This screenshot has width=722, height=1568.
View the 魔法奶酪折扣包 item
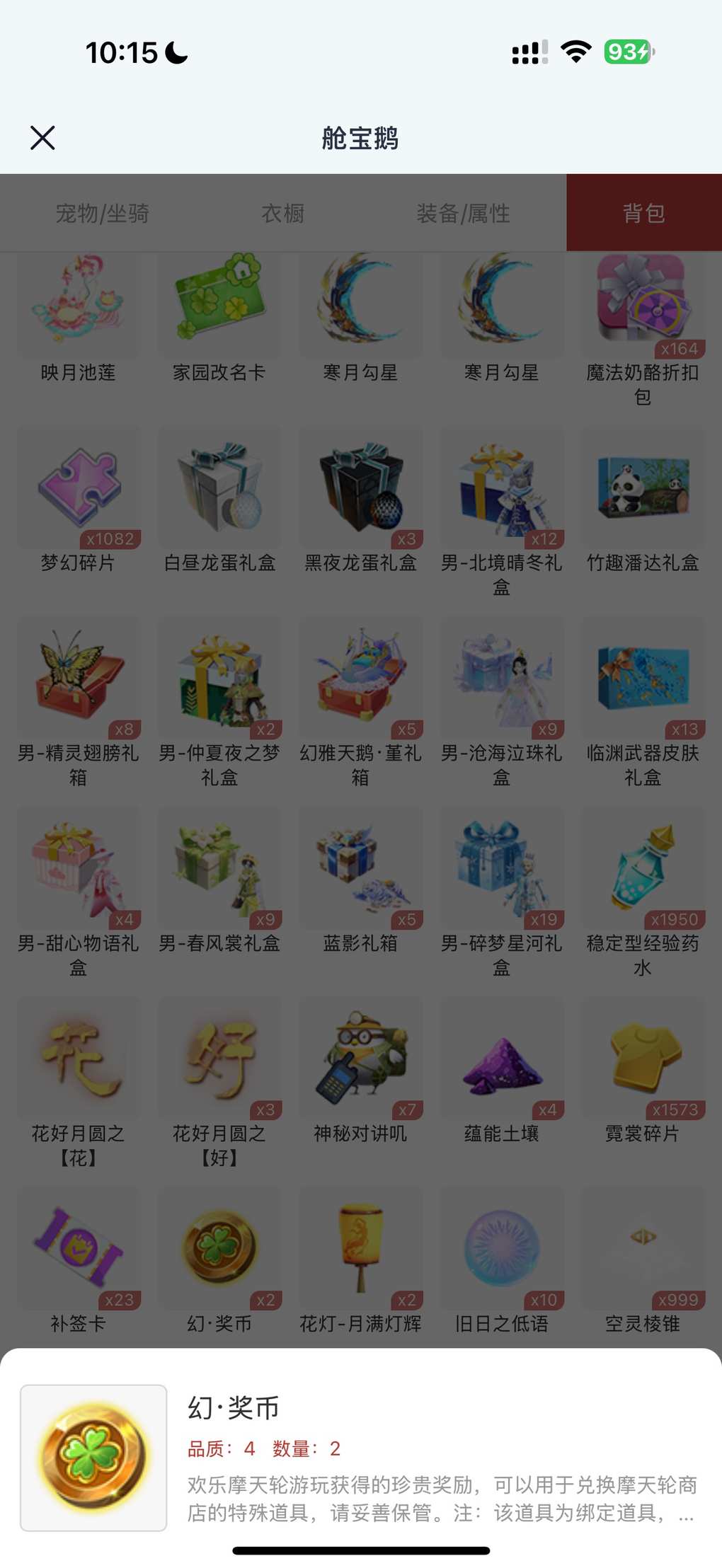[643, 306]
